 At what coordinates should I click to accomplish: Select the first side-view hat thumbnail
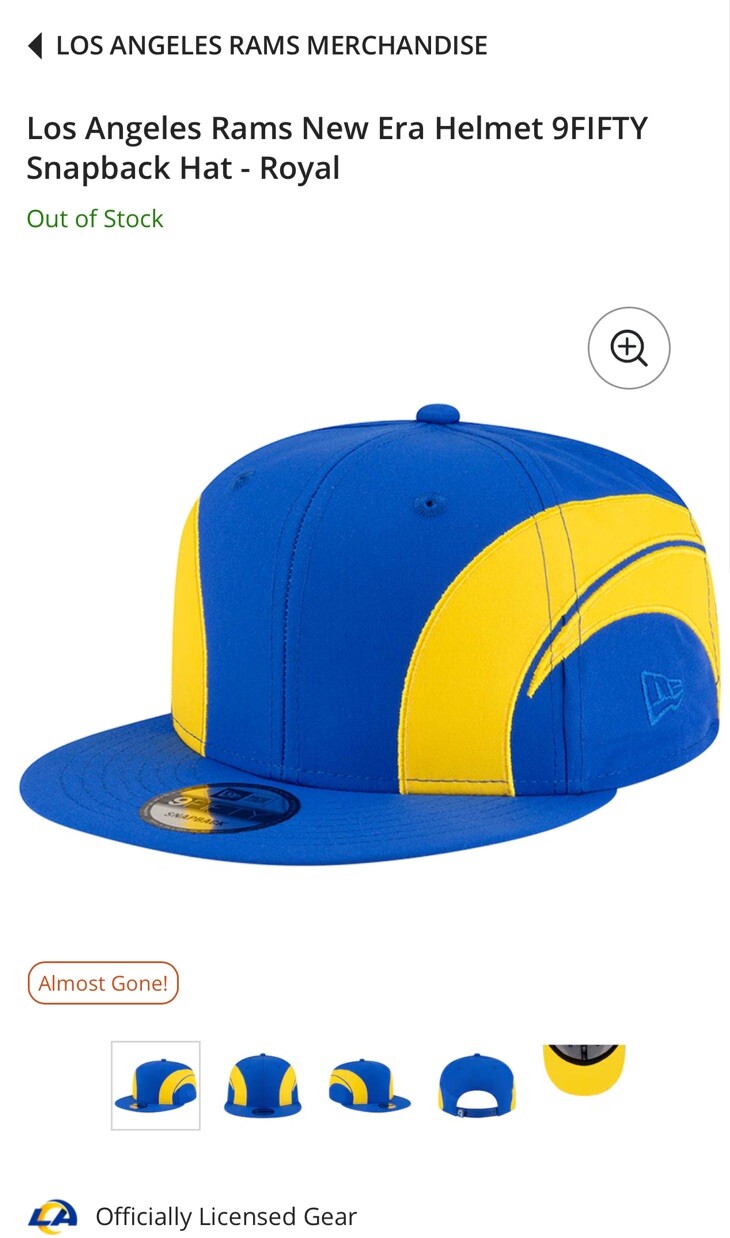(x=155, y=1086)
